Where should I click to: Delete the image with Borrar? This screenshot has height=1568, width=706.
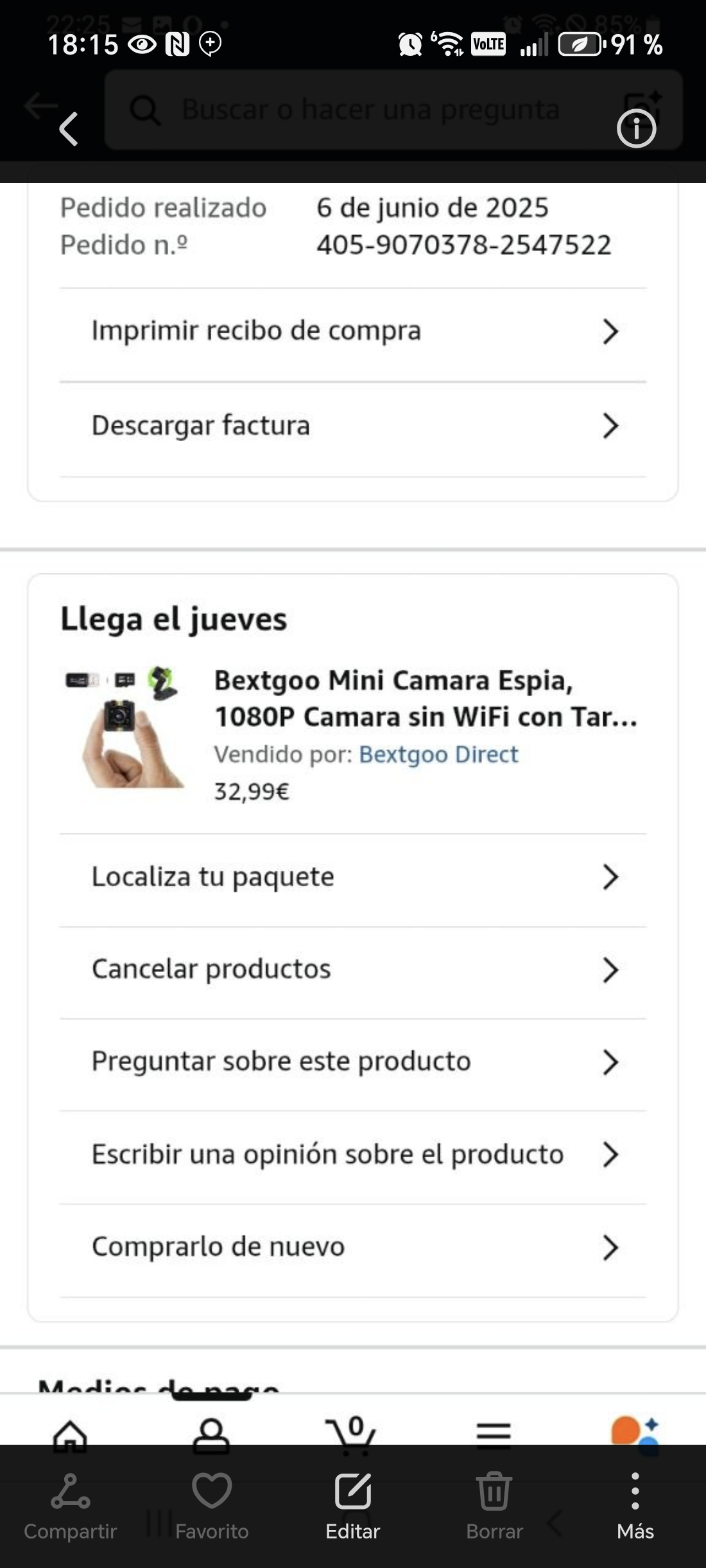[494, 1506]
